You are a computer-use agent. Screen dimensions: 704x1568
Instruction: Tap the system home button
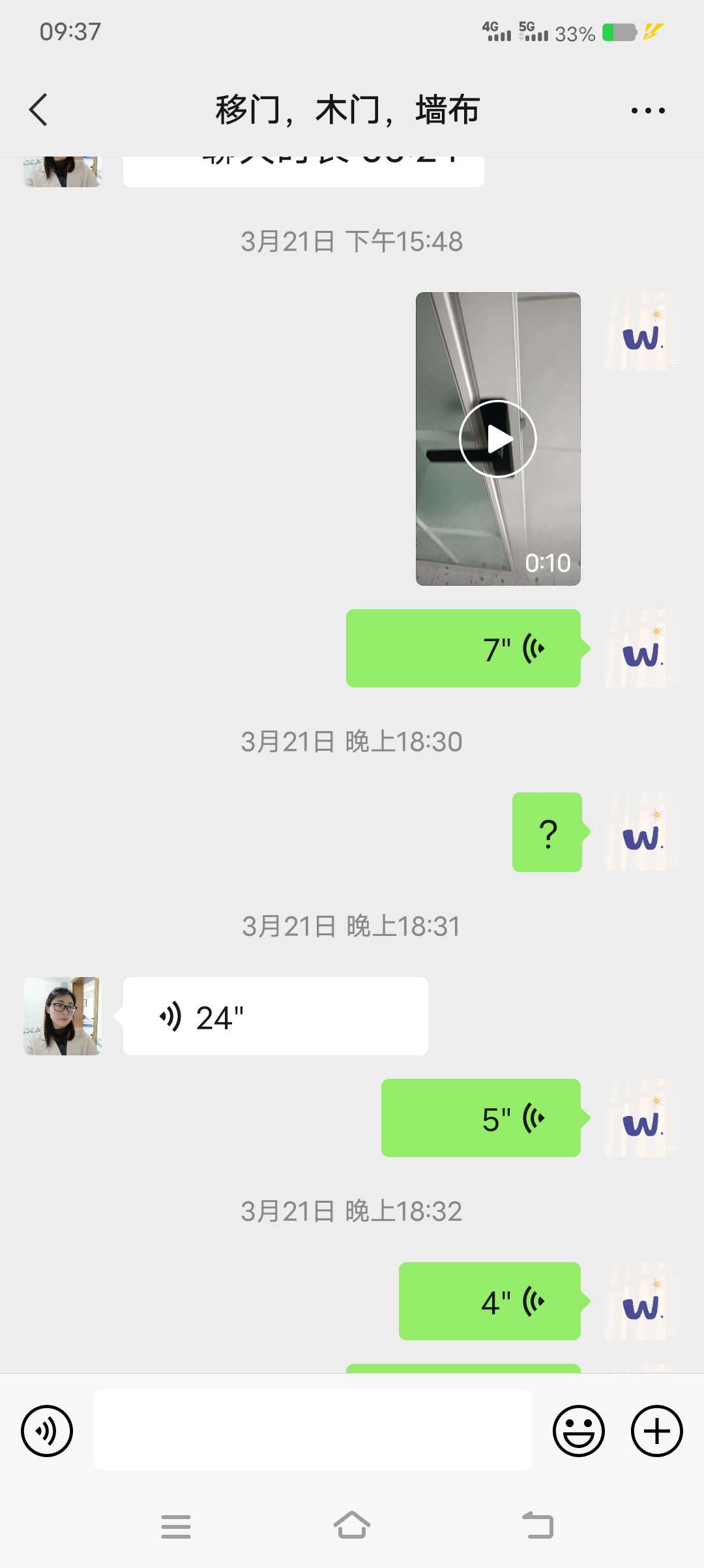pyautogui.click(x=352, y=1526)
